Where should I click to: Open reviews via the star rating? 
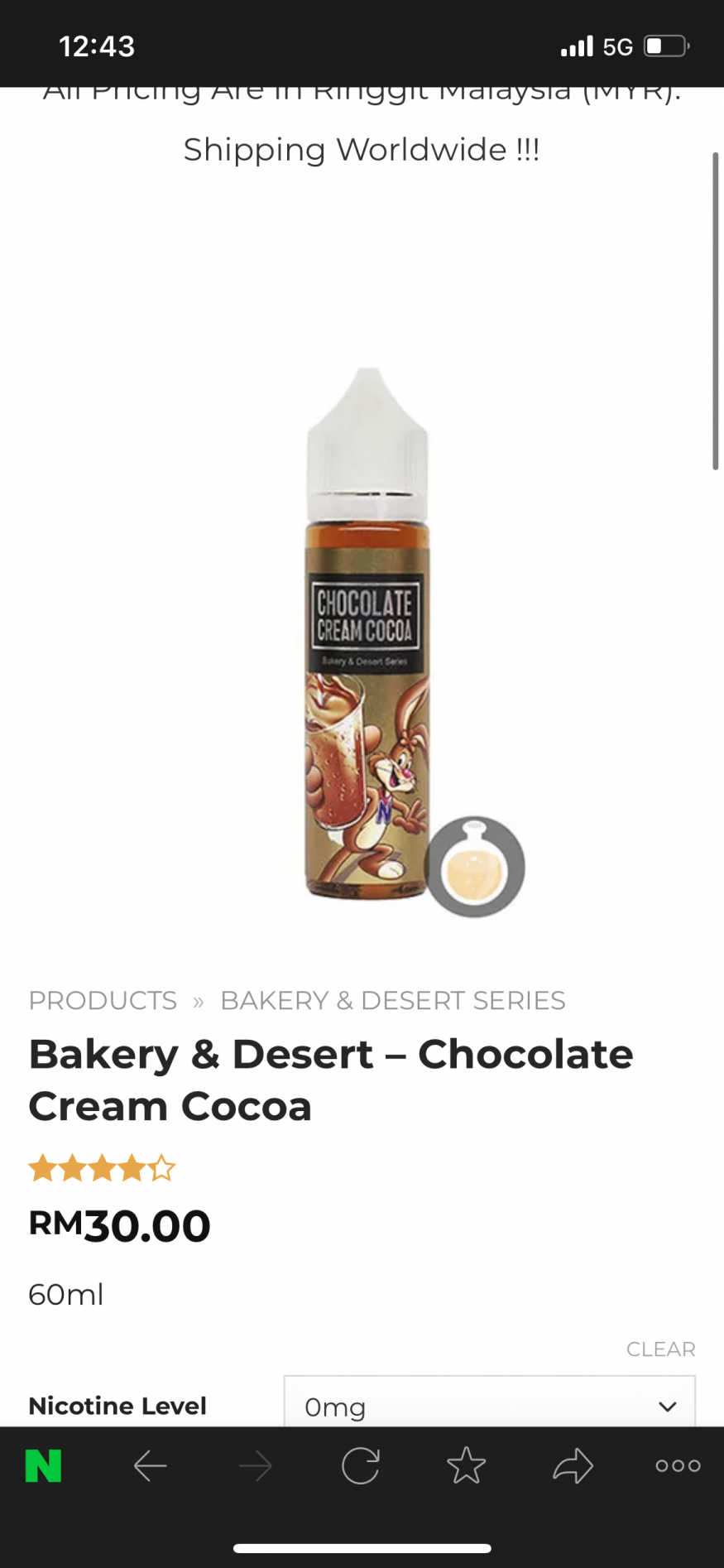102,1168
